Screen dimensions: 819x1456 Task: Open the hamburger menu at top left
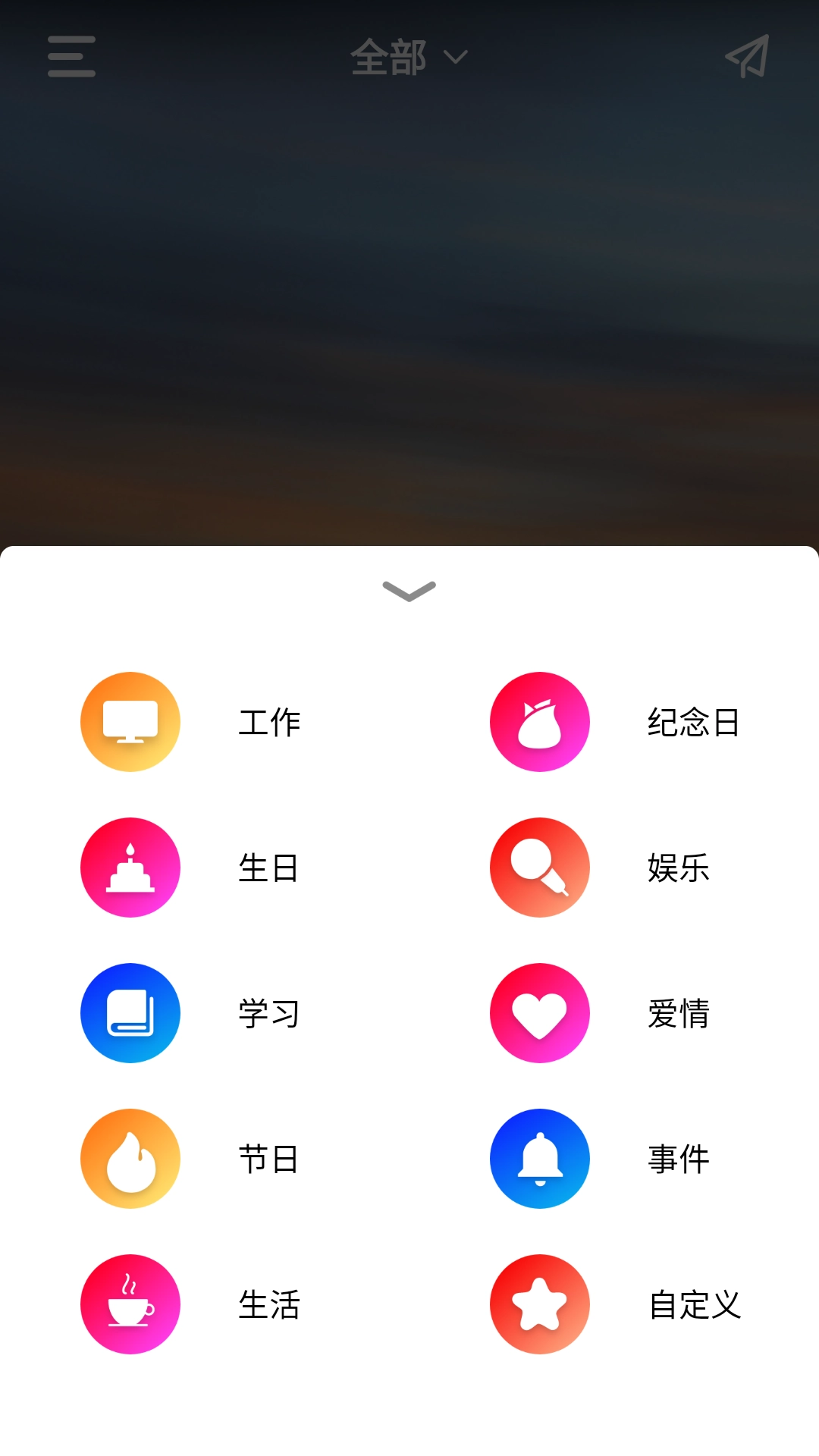(x=71, y=57)
